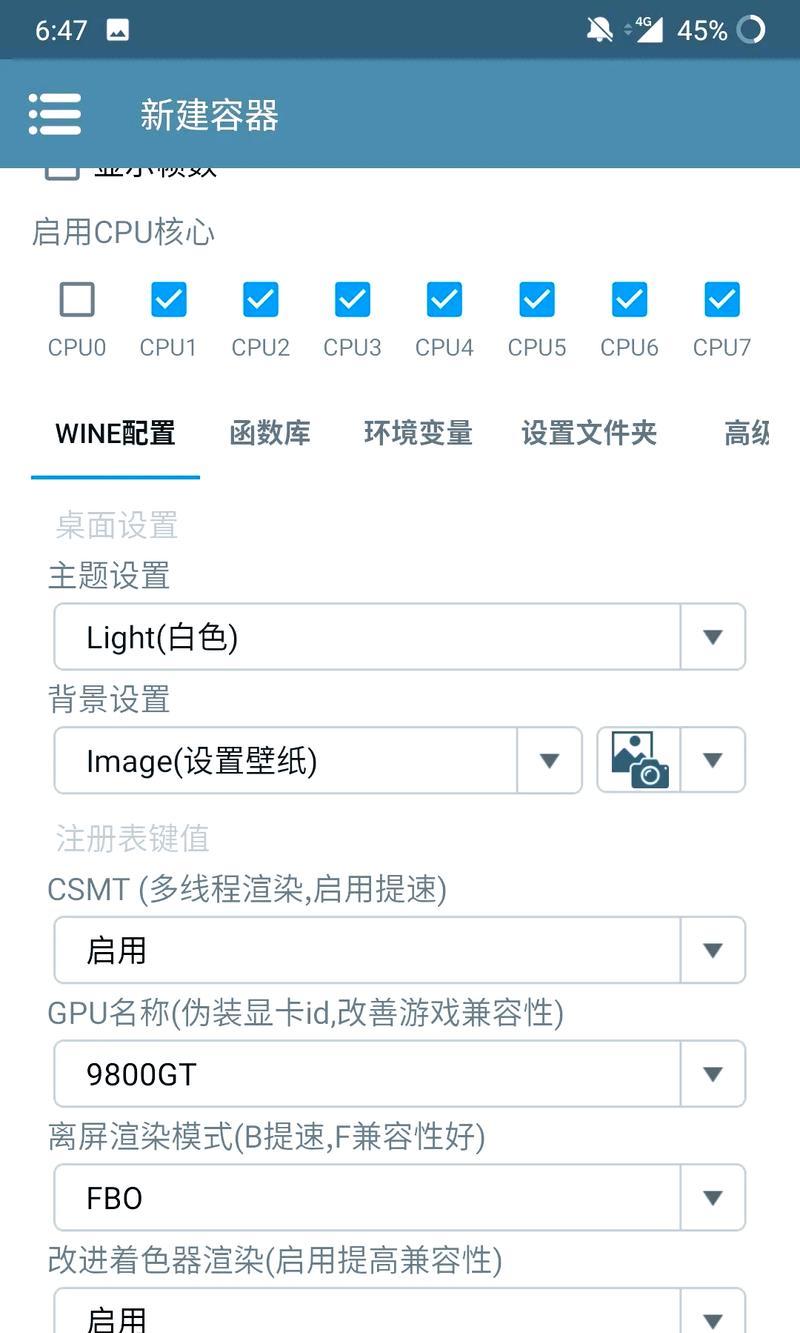Disable the CPU7 core checkbox
This screenshot has height=1333, width=800.
[722, 299]
